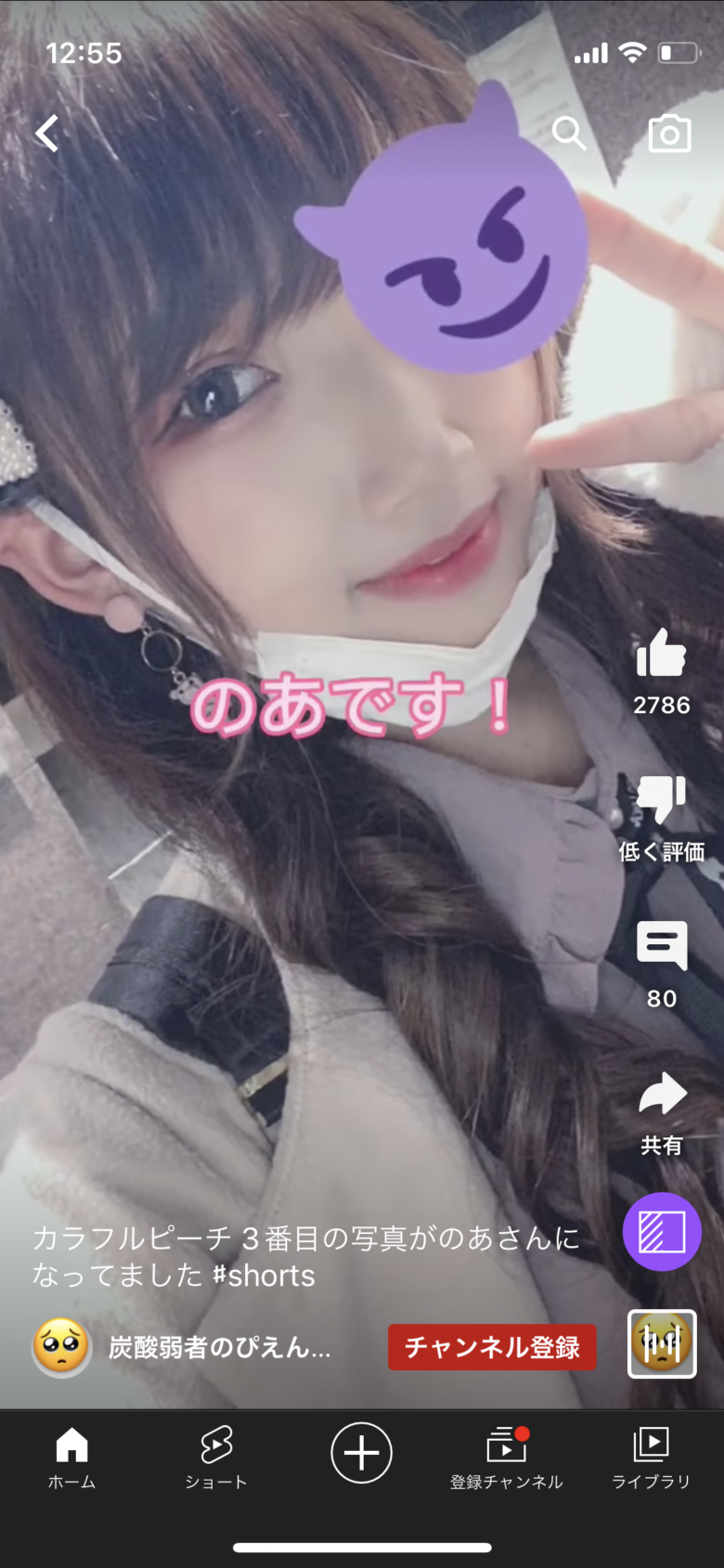This screenshot has width=724, height=1568.
Task: Open the camera icon to create a Short
Action: (x=669, y=134)
